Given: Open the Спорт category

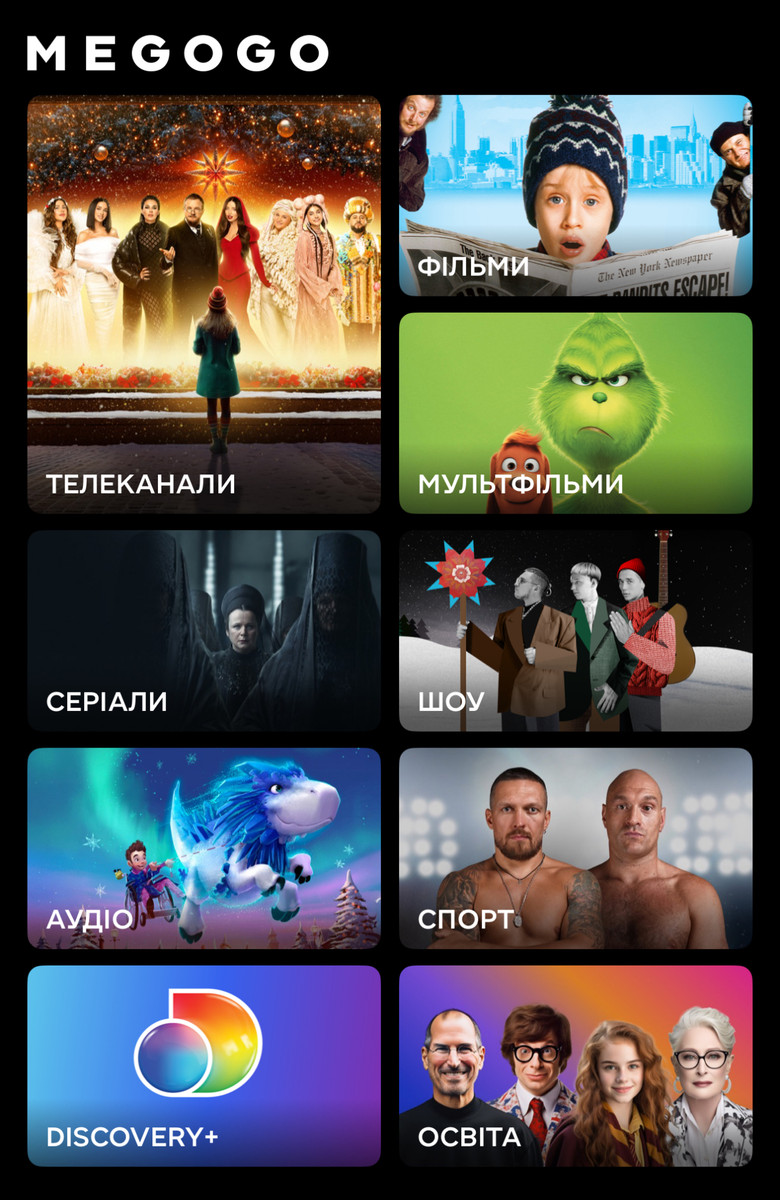Looking at the screenshot, I should 575,848.
